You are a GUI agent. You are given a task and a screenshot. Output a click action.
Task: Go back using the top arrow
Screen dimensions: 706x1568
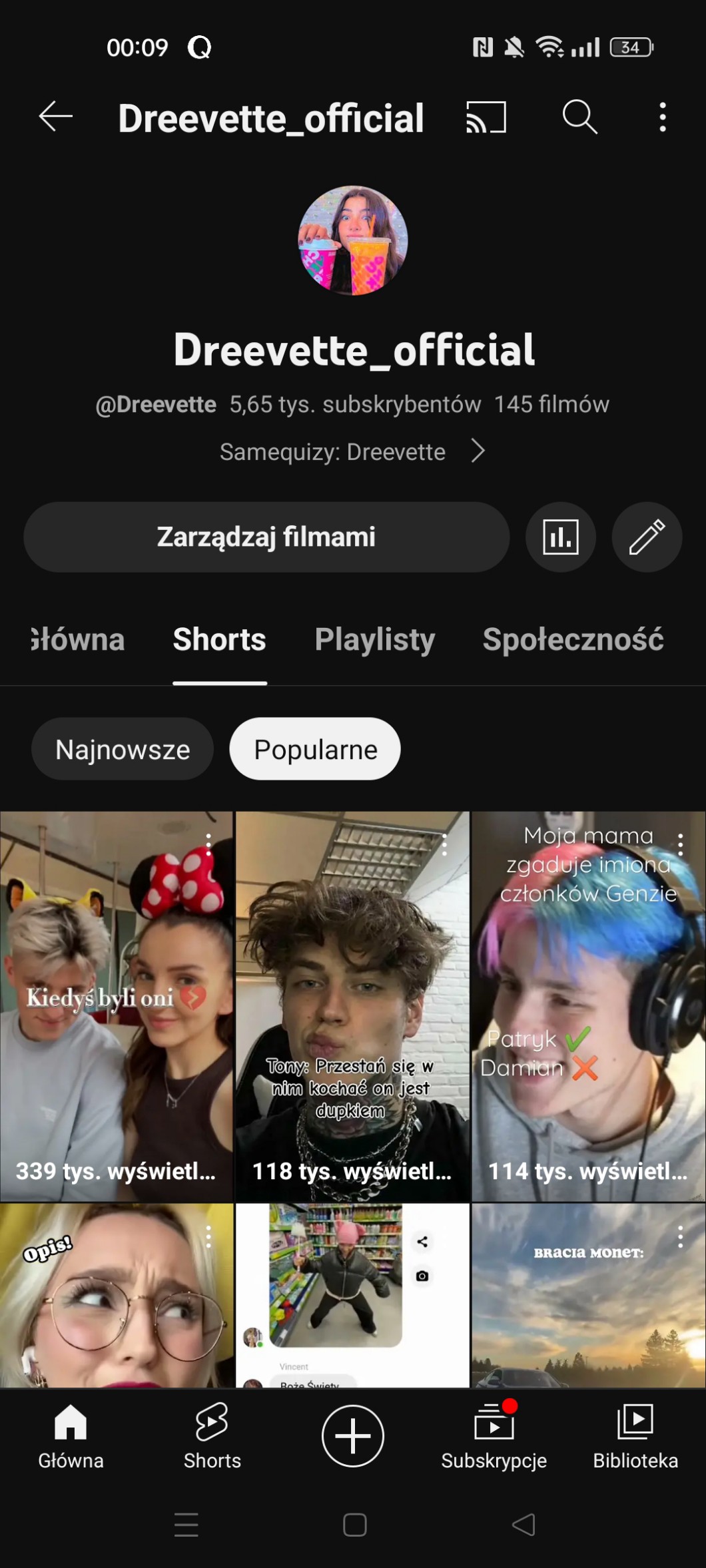(x=55, y=117)
